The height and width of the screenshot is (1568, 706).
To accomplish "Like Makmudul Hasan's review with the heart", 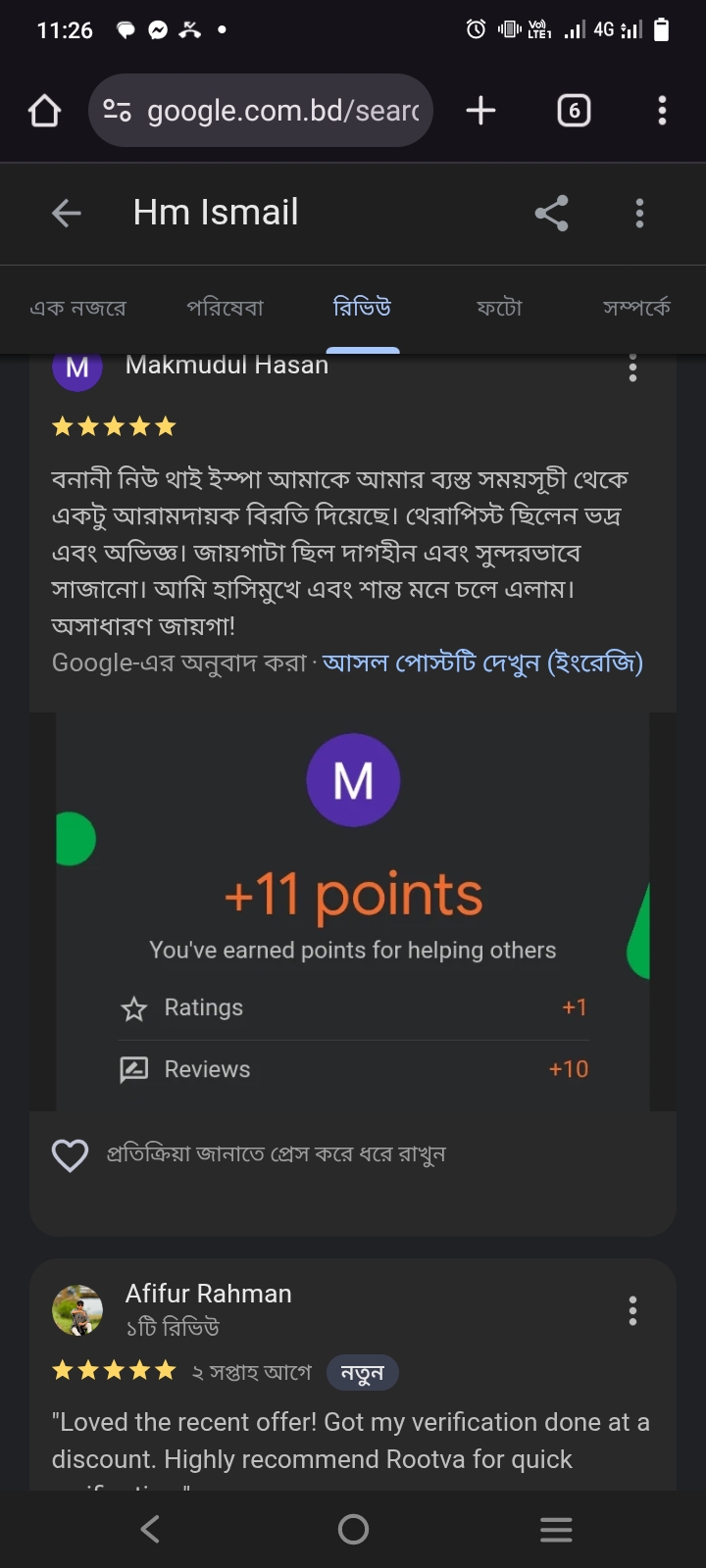I will click(70, 1155).
